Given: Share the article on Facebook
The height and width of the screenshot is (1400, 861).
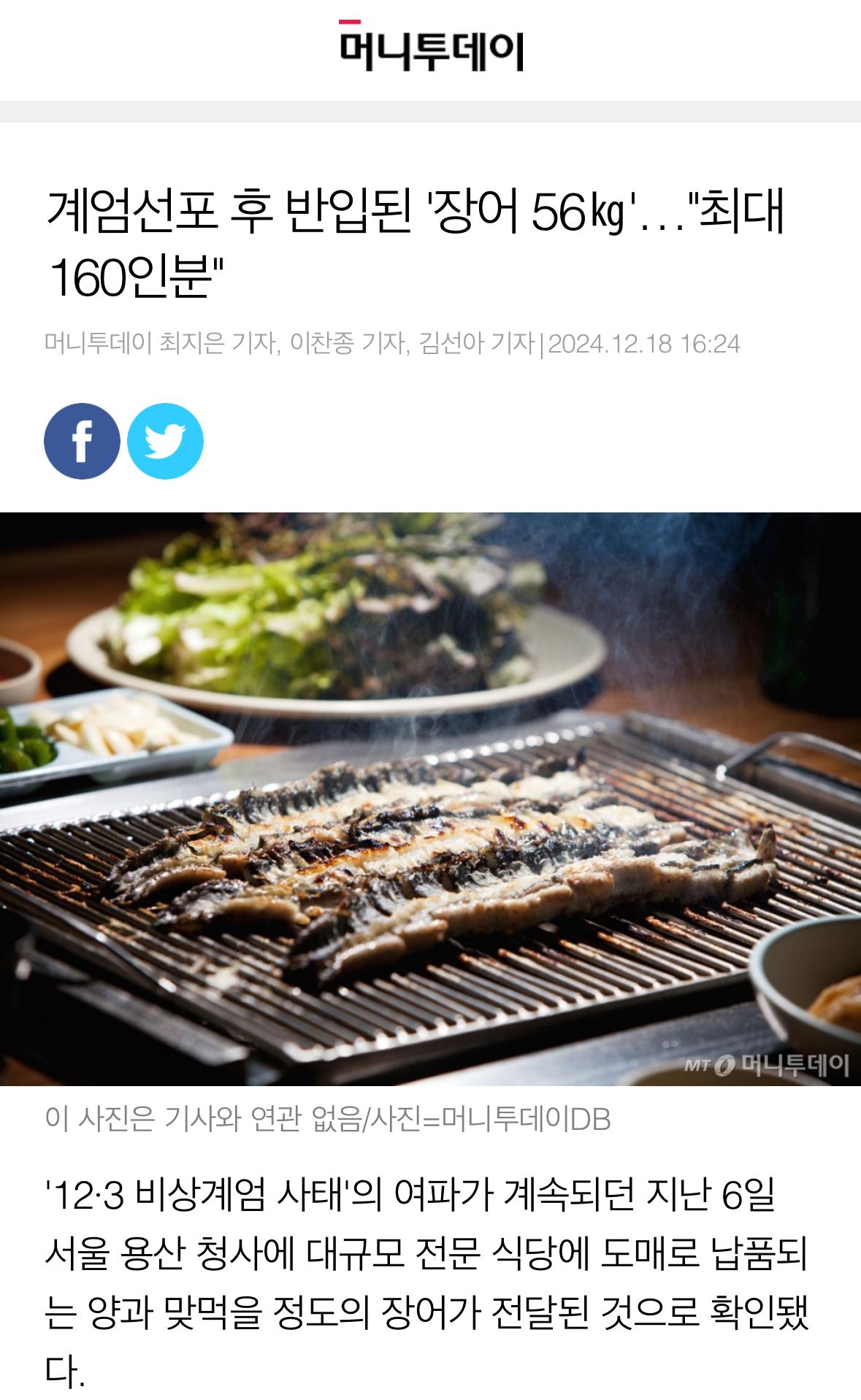Looking at the screenshot, I should point(82,441).
